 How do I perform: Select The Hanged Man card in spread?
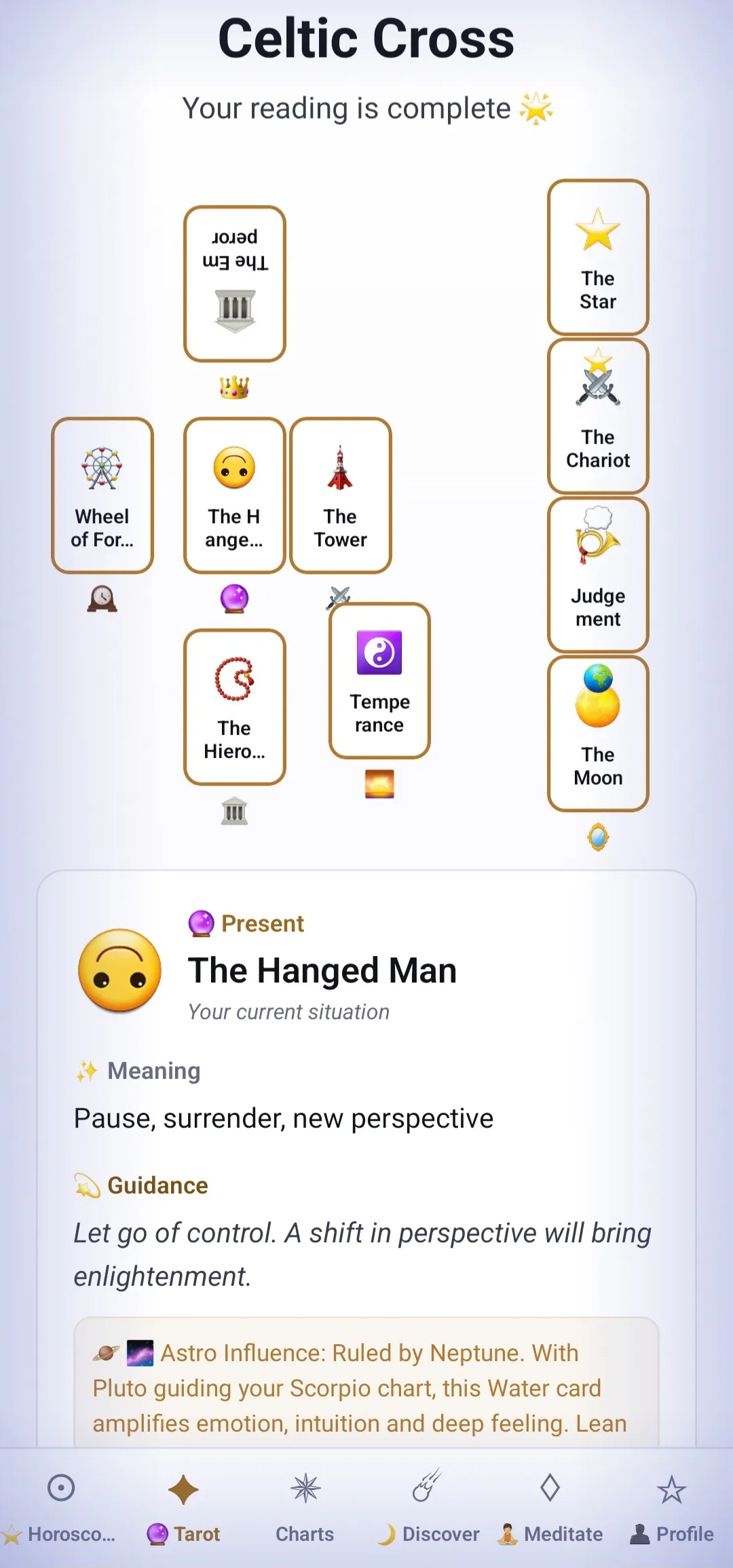pos(235,495)
